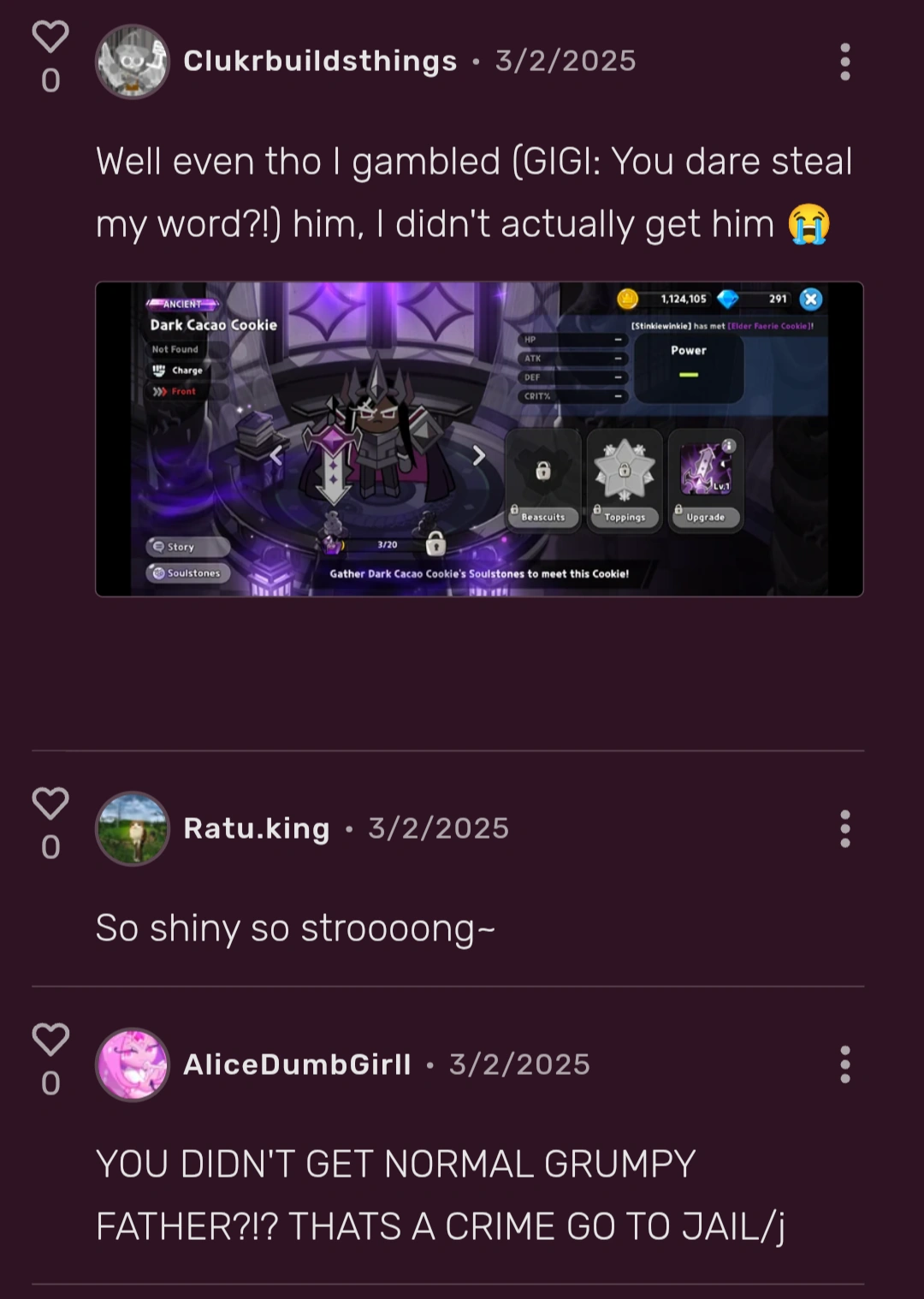Open AliceDumbGirll's profile avatar
The image size is (924, 1299).
tap(132, 1065)
